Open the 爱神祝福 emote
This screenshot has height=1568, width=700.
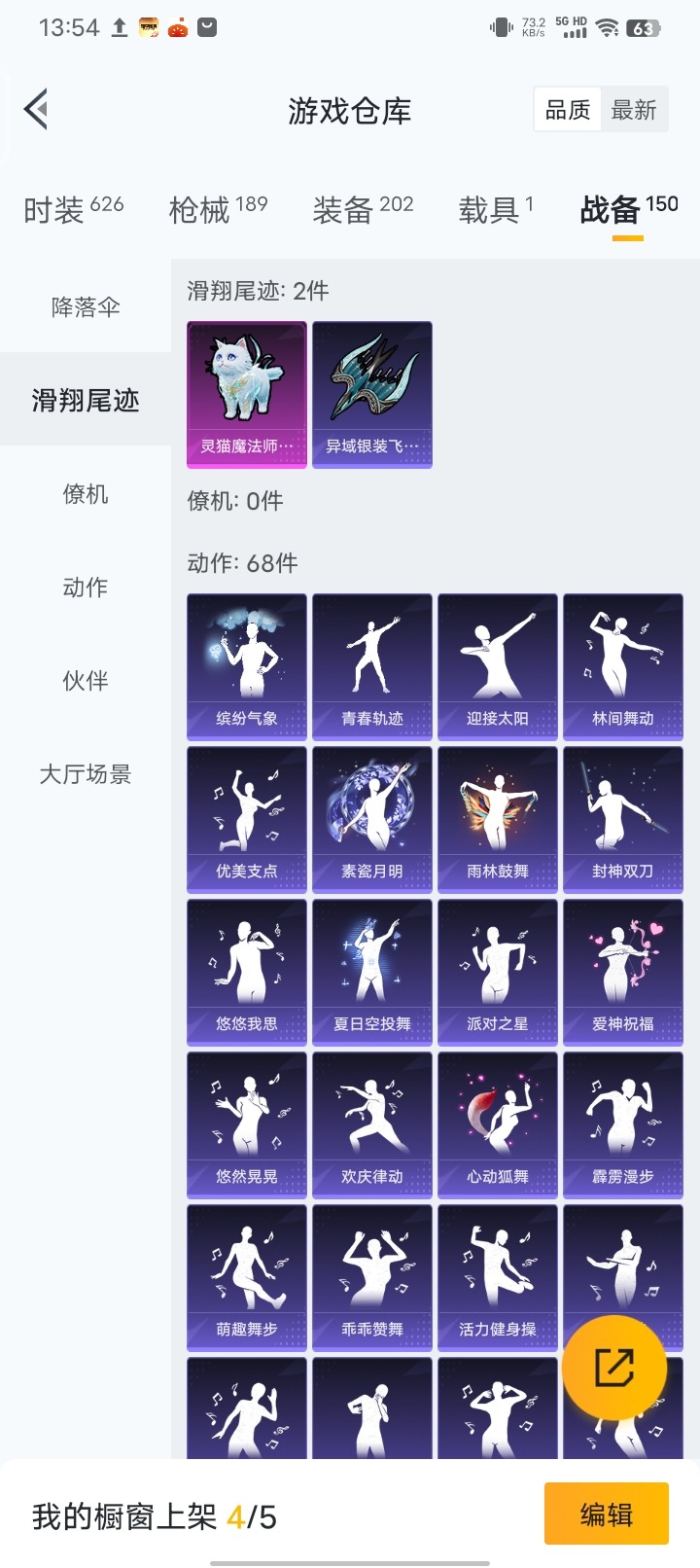(x=623, y=972)
